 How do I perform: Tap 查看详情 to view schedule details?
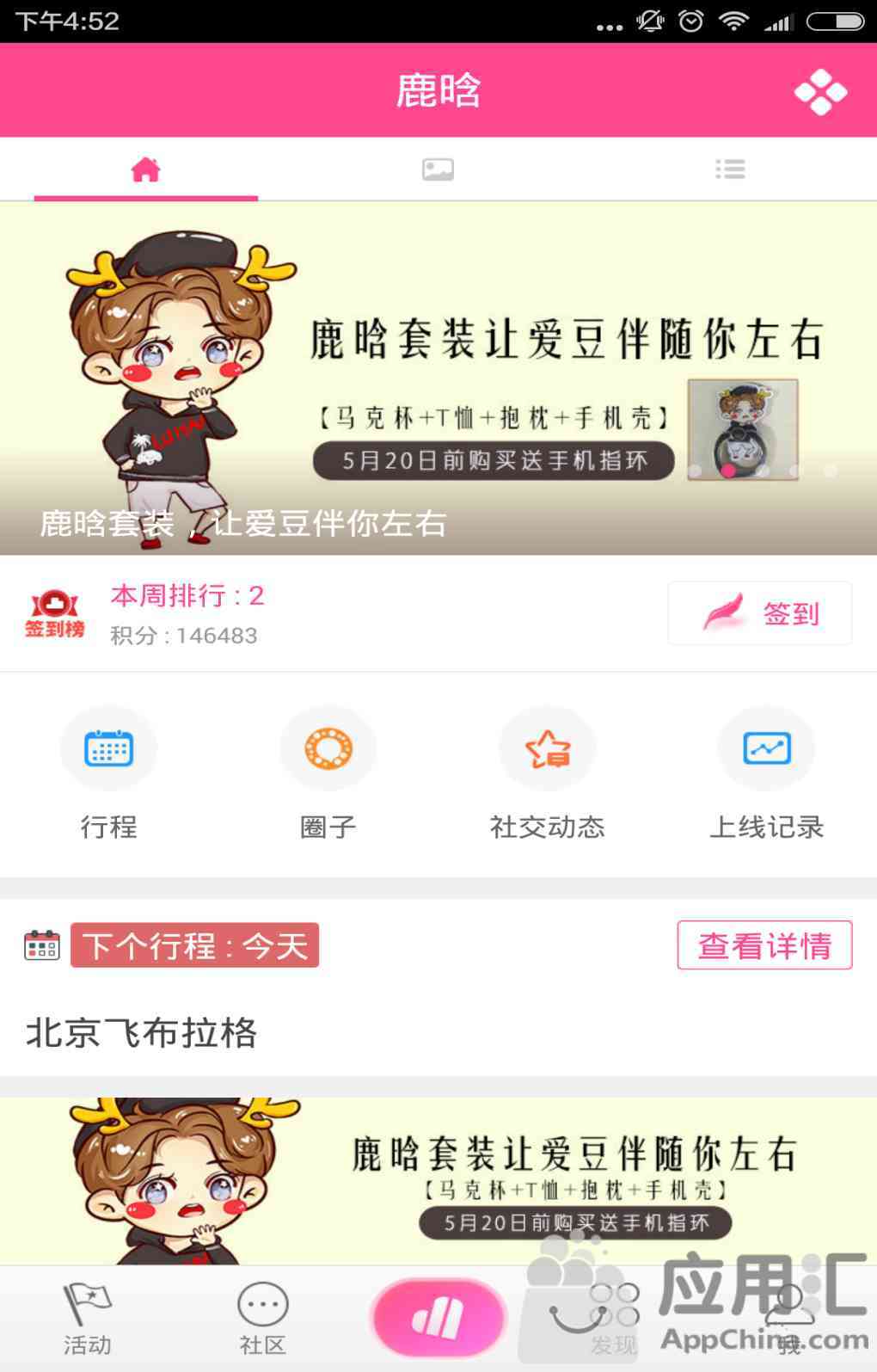(x=764, y=945)
